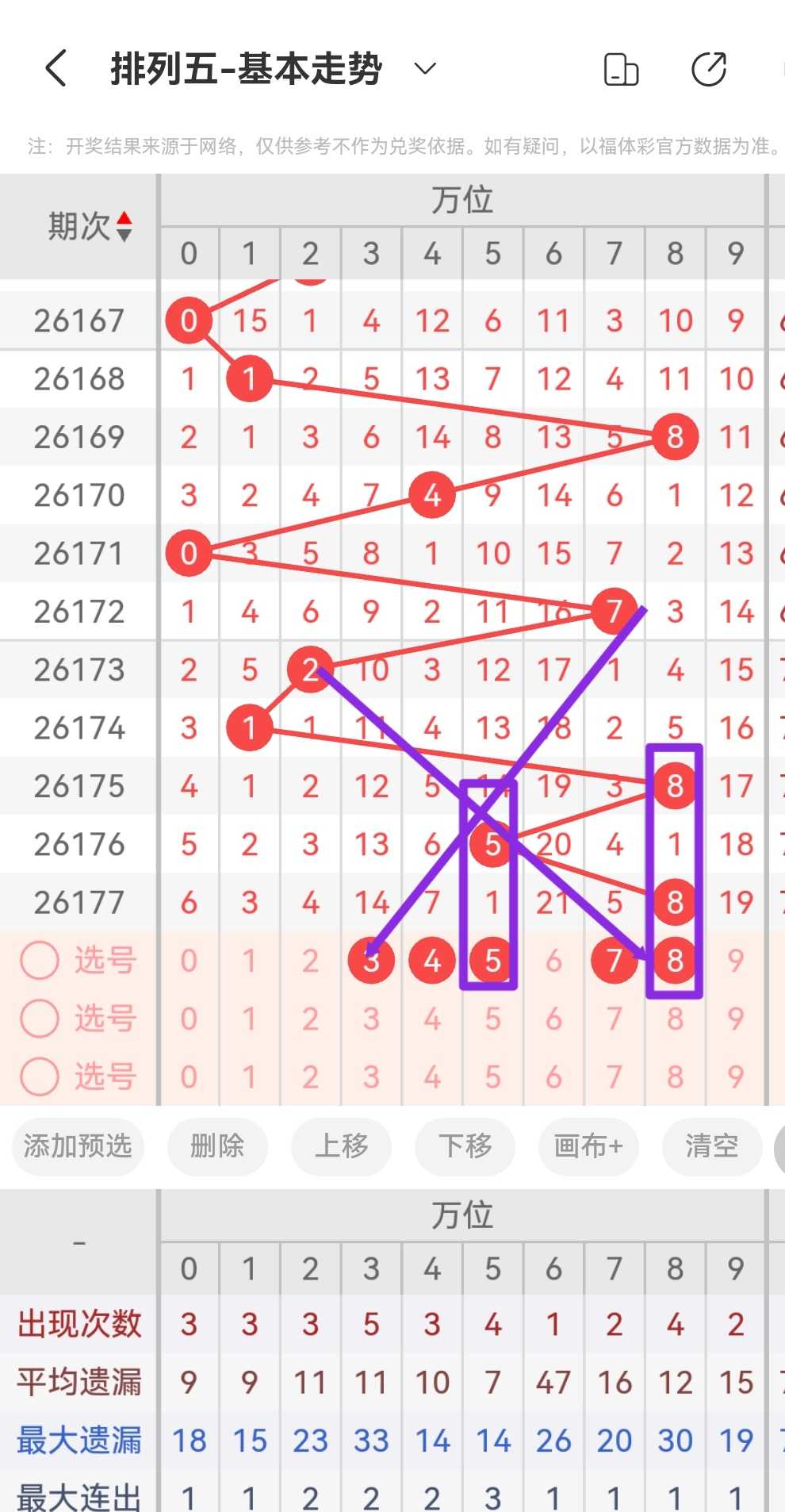The height and width of the screenshot is (1512, 785).
Task: Tap the 下移 button
Action: (x=465, y=1146)
